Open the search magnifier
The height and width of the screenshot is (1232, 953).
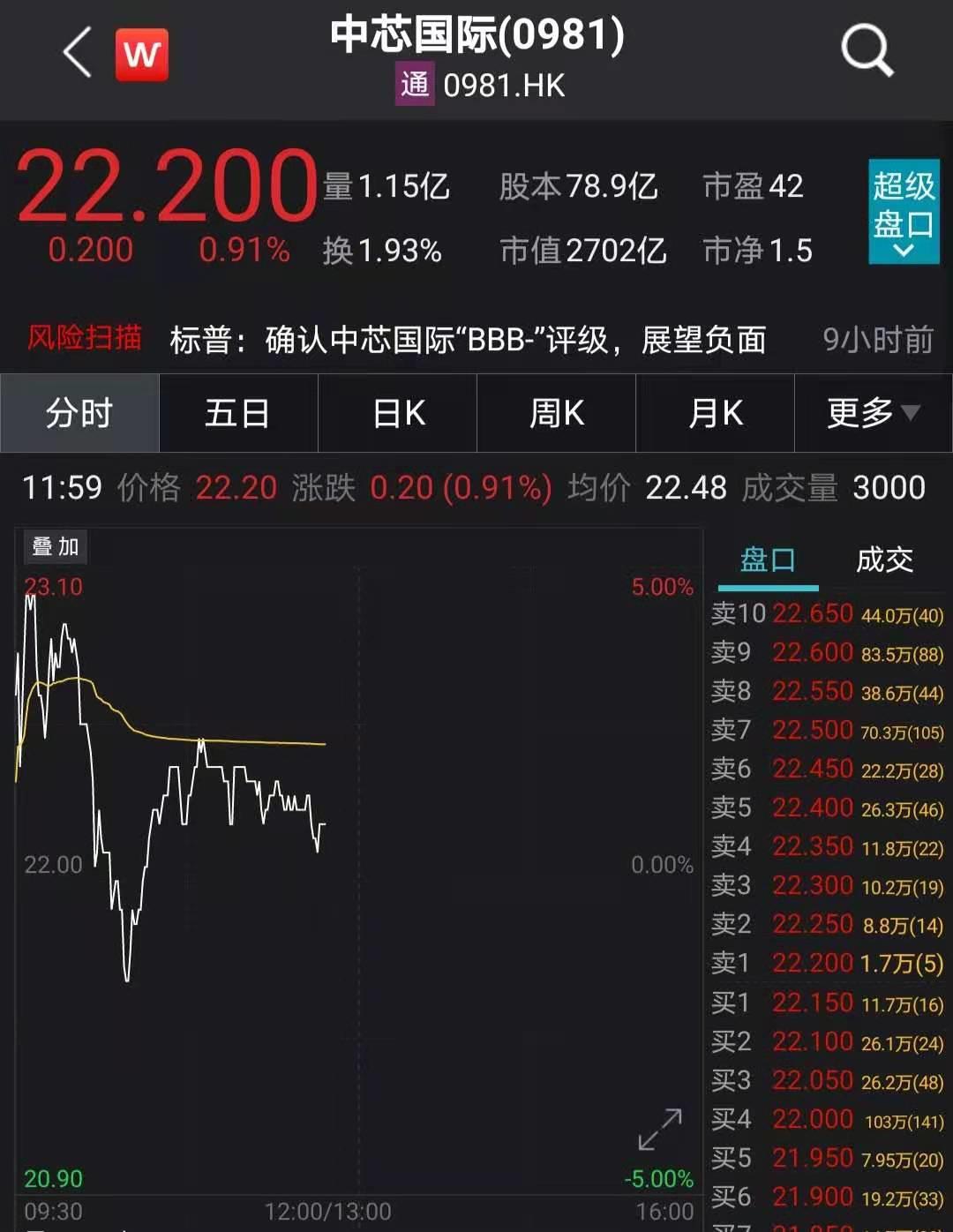867,51
